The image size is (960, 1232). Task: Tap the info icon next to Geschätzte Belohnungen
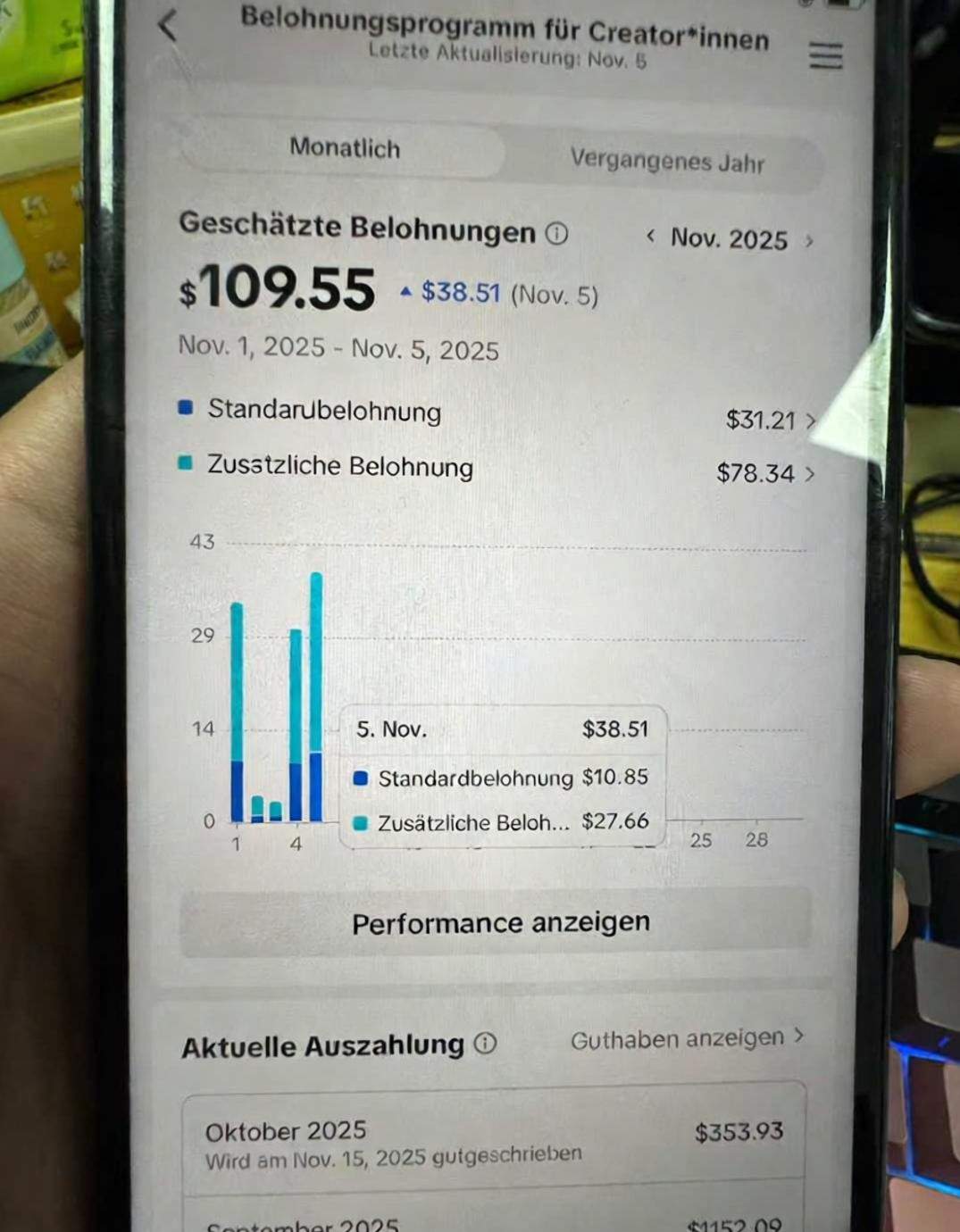click(555, 233)
